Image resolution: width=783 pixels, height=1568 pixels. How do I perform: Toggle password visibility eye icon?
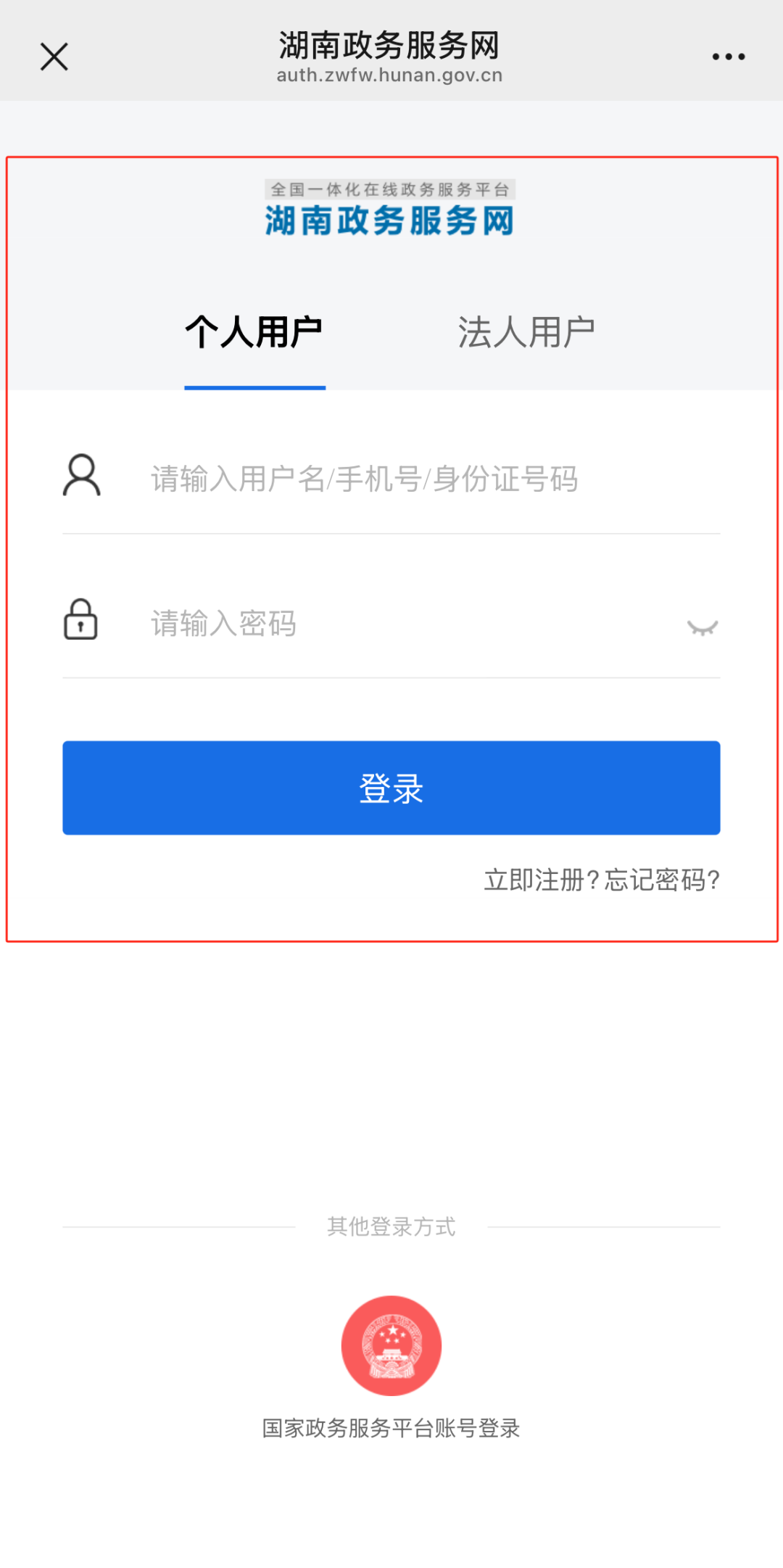coord(702,627)
